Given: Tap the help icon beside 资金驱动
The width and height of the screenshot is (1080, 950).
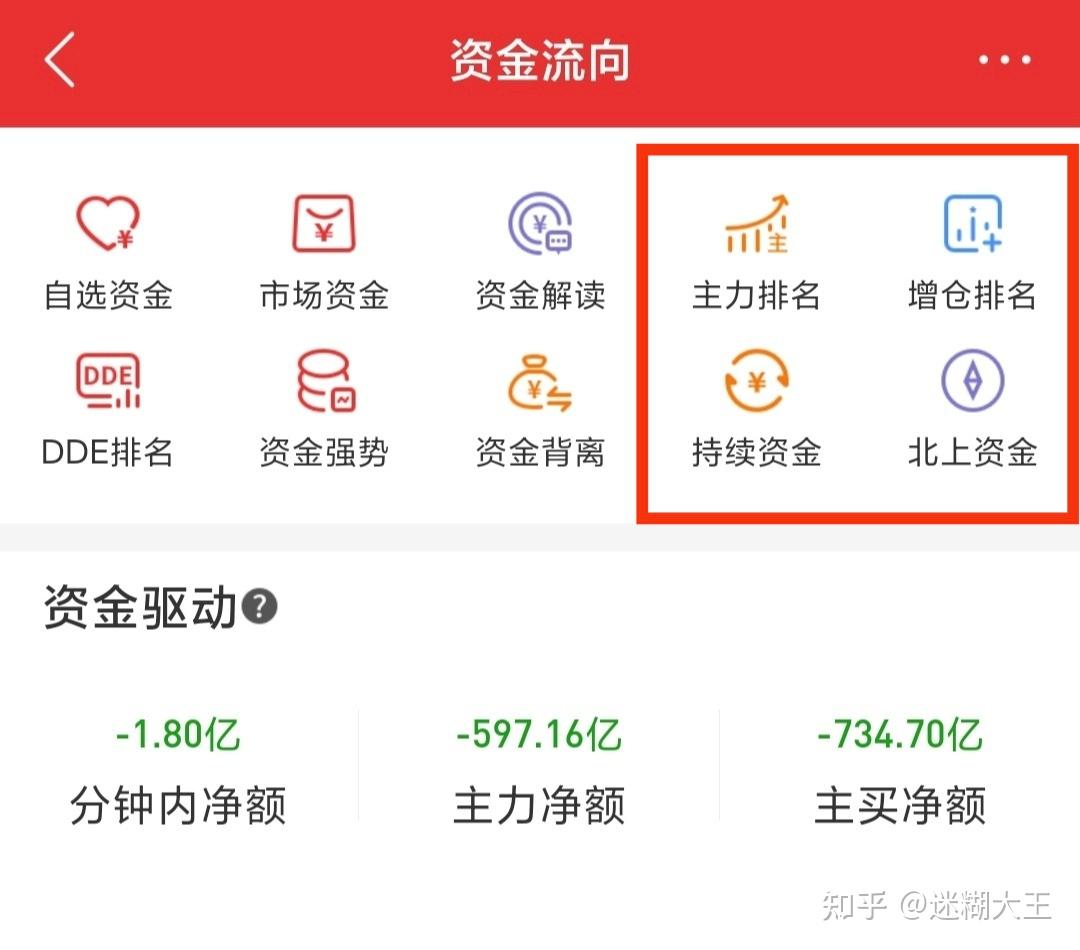Looking at the screenshot, I should click(260, 607).
